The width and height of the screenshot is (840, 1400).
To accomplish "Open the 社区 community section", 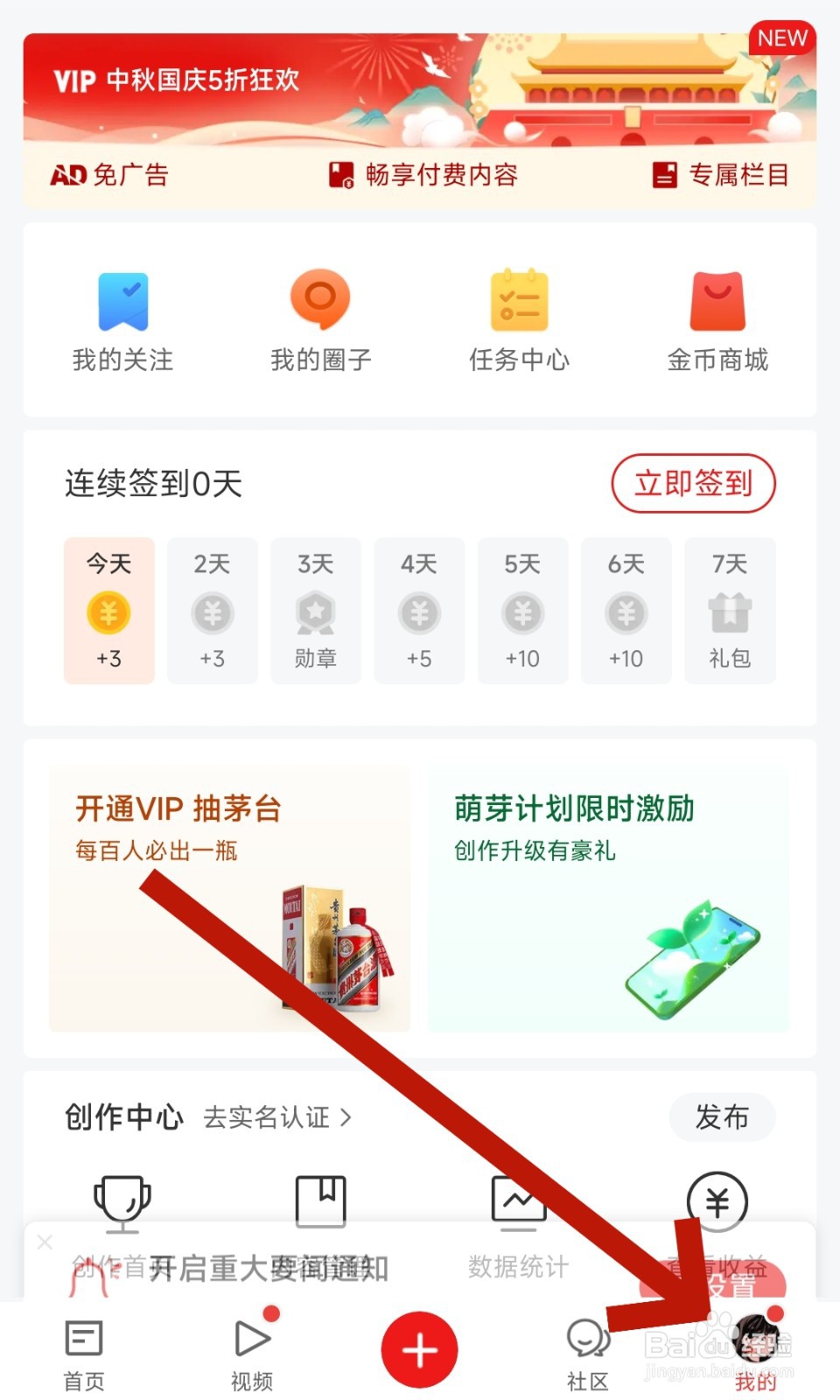I will (x=588, y=1347).
